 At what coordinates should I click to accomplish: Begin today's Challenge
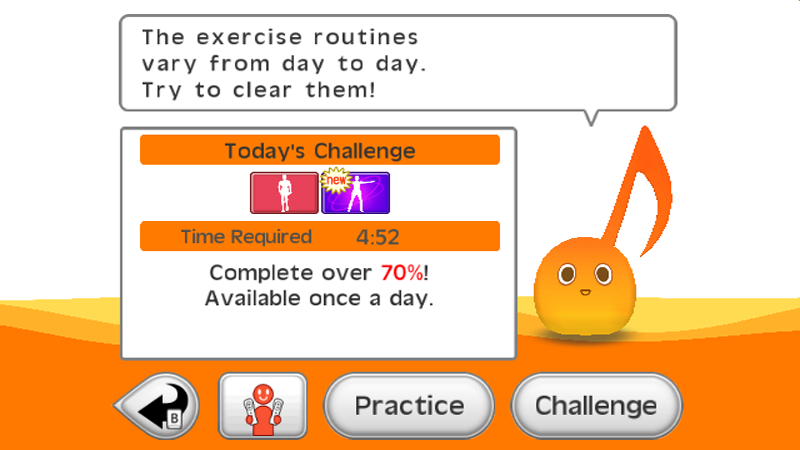[x=596, y=406]
